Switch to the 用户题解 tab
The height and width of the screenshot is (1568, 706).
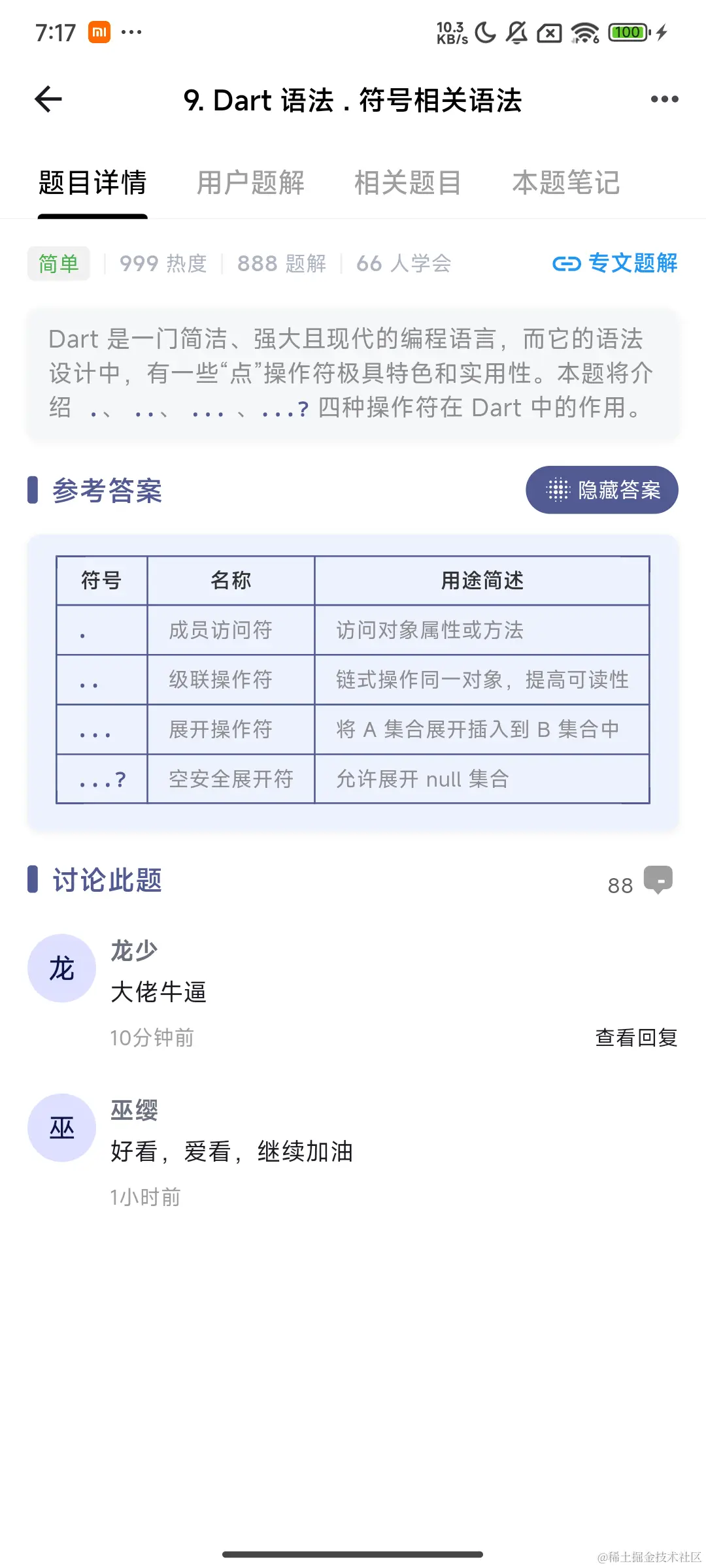(x=250, y=182)
